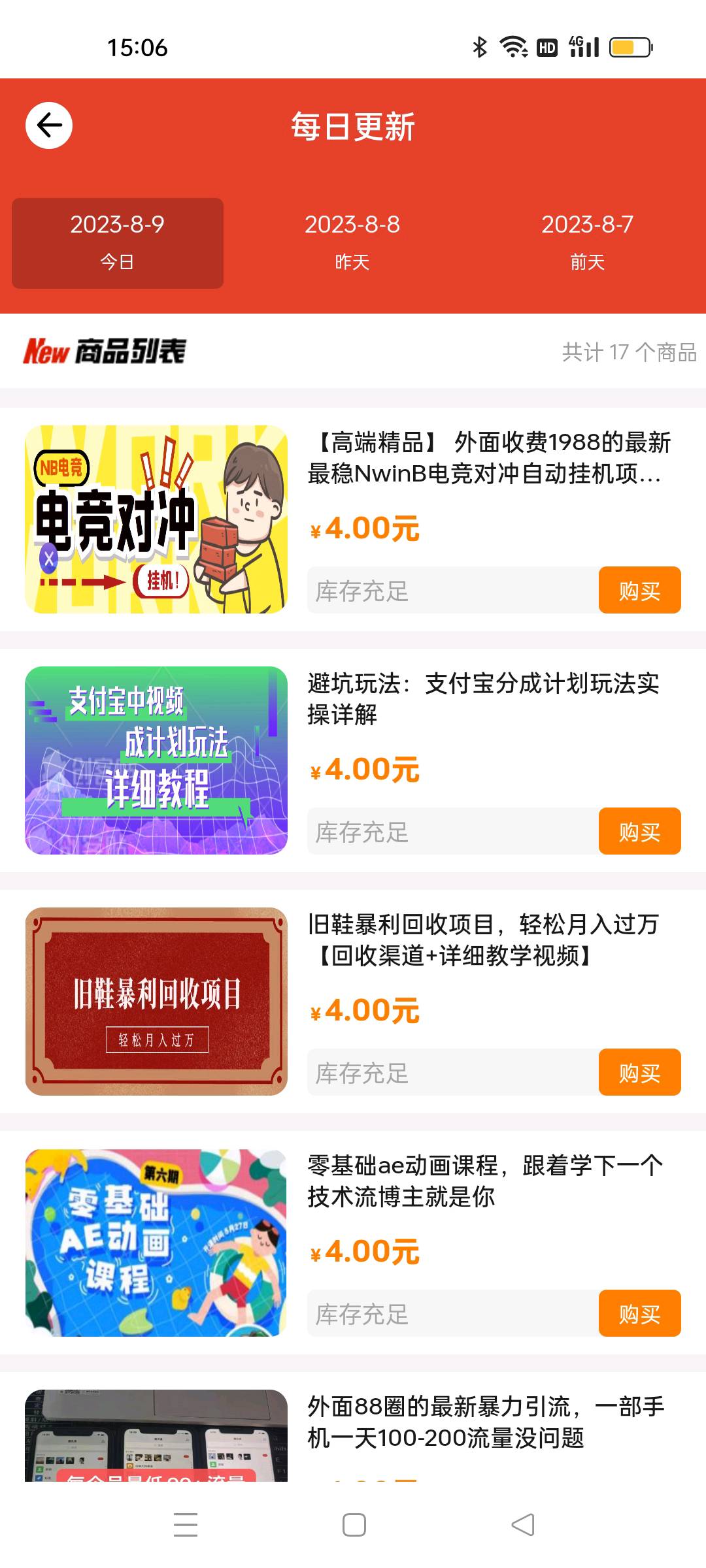706x1568 pixels.
Task: Open the 支付宝中视频 product thumbnail
Action: [156, 760]
